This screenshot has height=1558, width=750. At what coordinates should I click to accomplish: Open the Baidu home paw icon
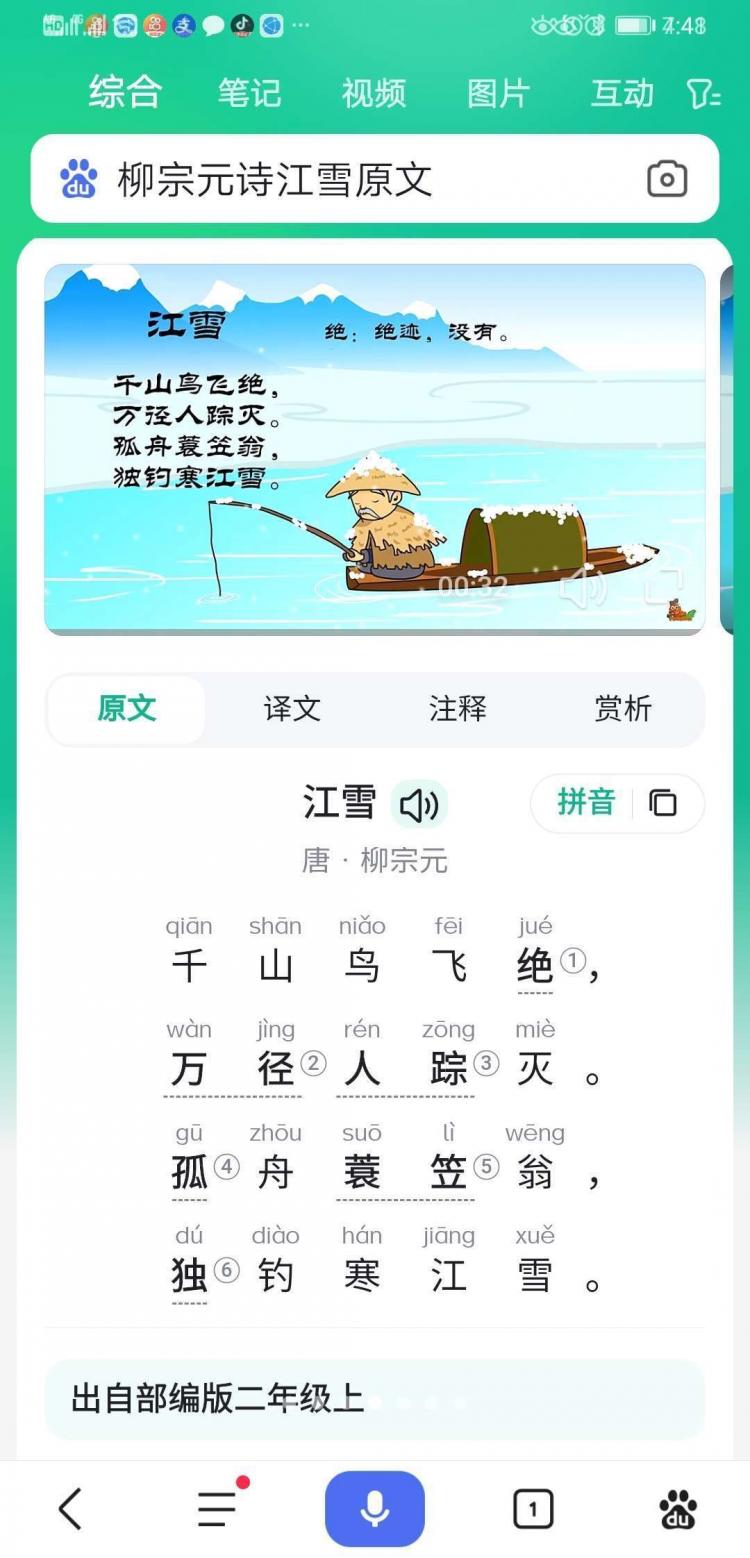click(679, 1508)
